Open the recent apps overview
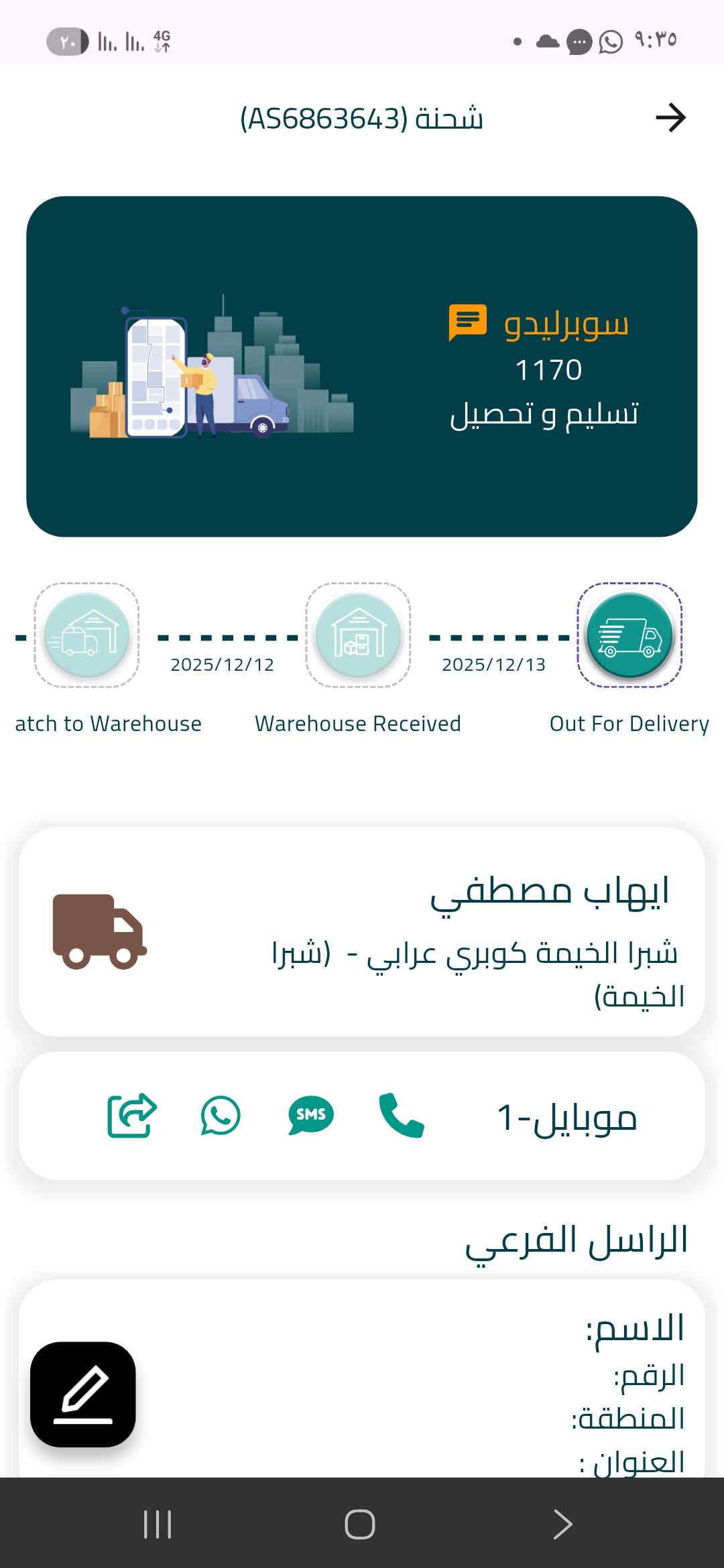This screenshot has height=1568, width=724. 158,1524
